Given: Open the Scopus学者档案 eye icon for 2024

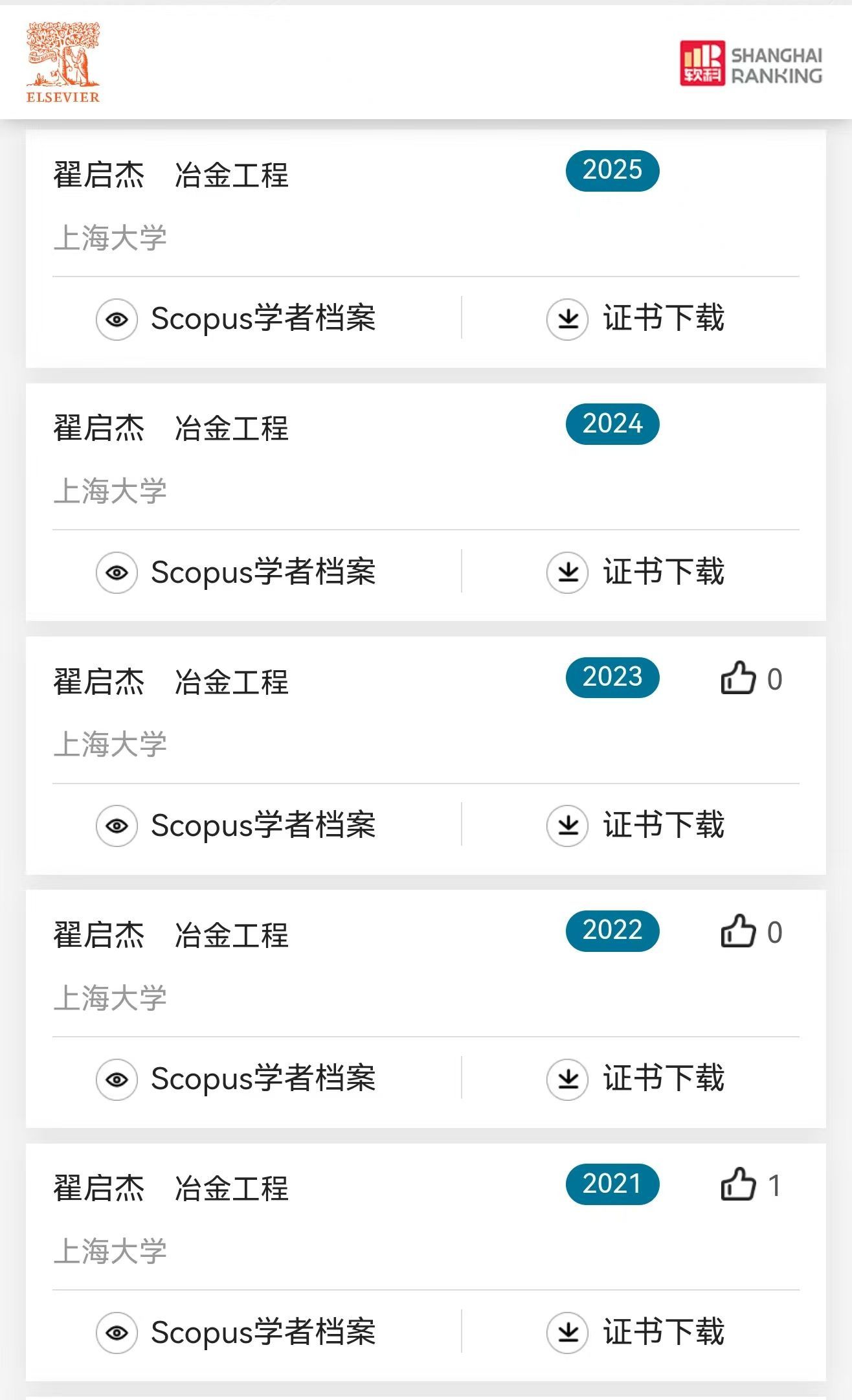Looking at the screenshot, I should pyautogui.click(x=118, y=571).
